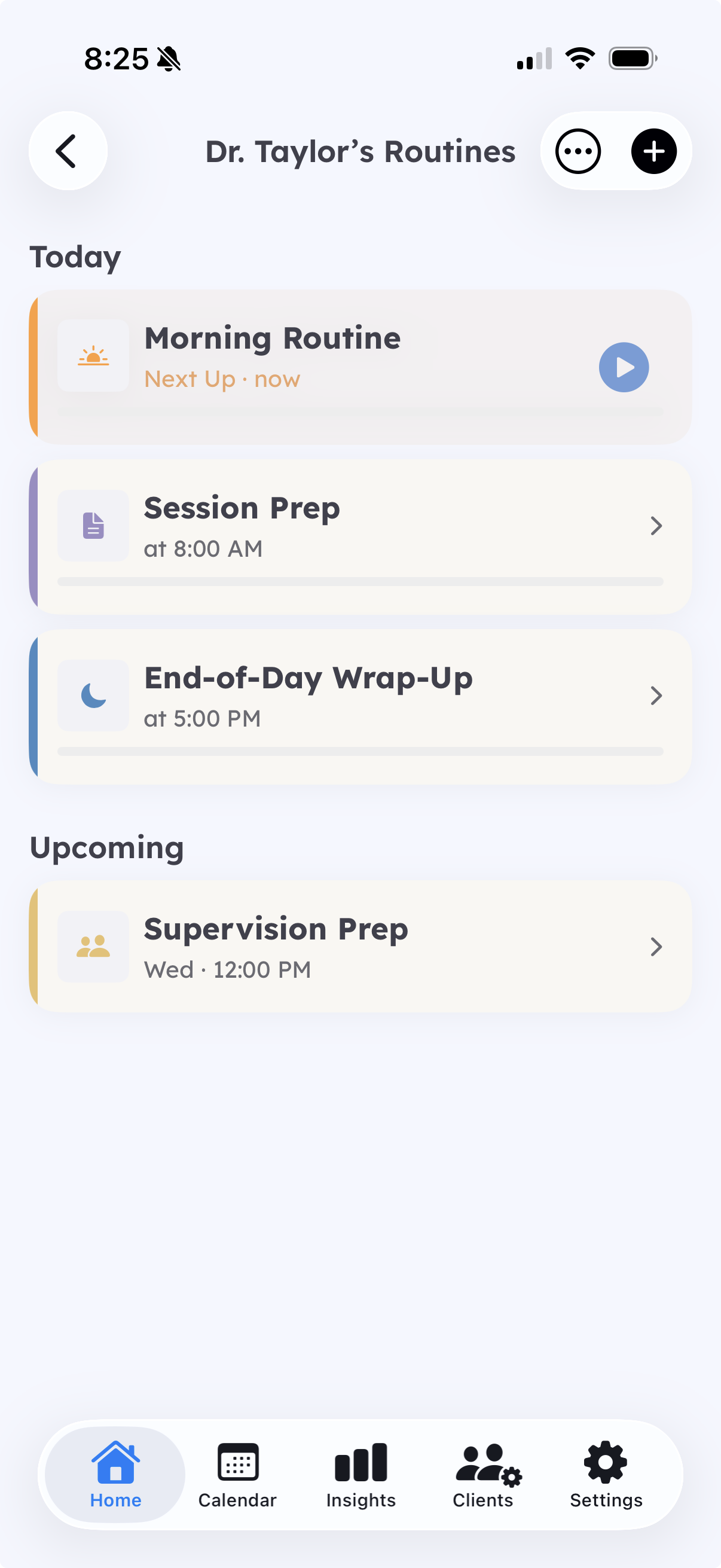Switch to the Calendar tab

click(237, 1474)
